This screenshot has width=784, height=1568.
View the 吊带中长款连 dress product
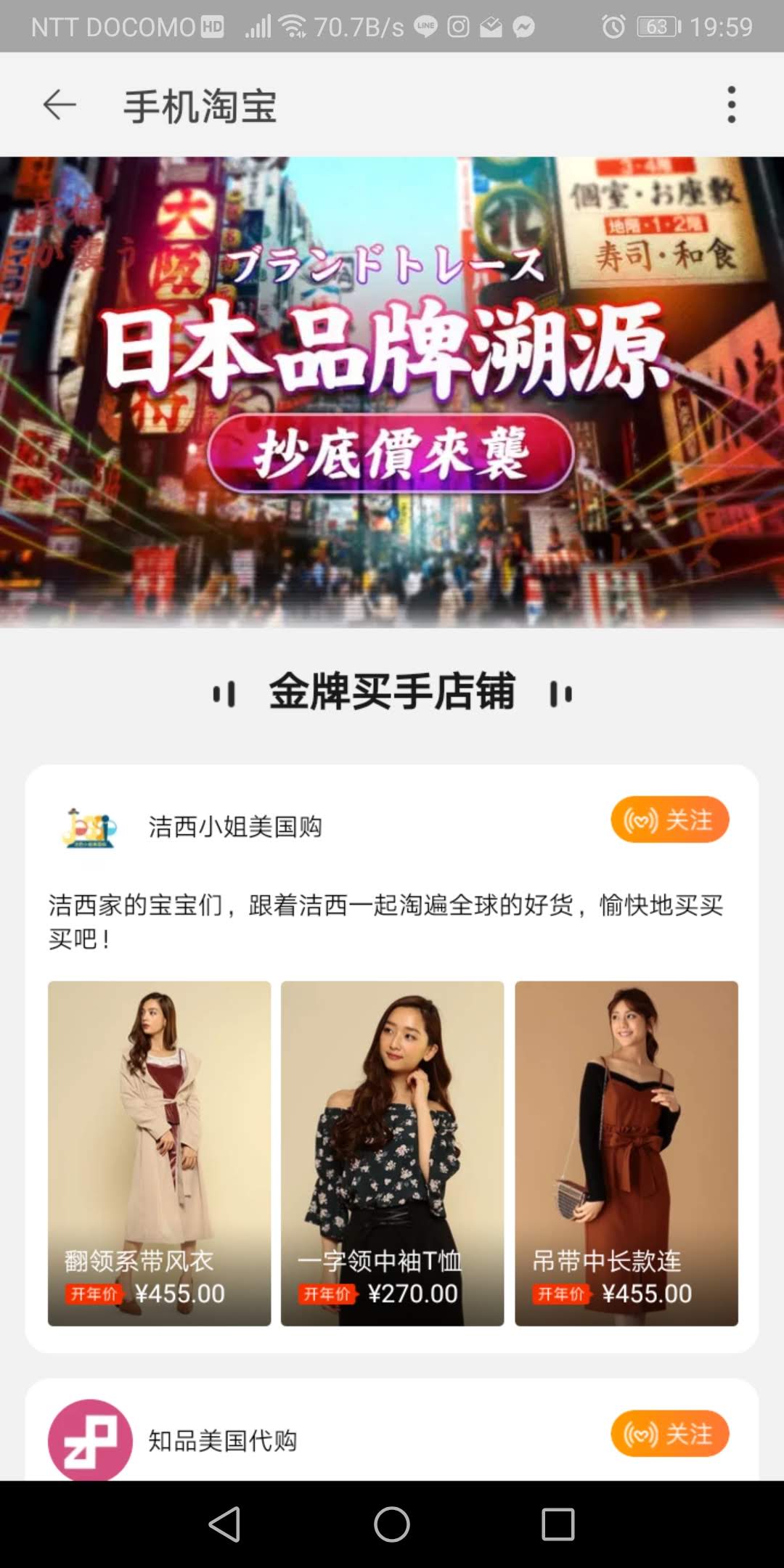click(x=626, y=1153)
